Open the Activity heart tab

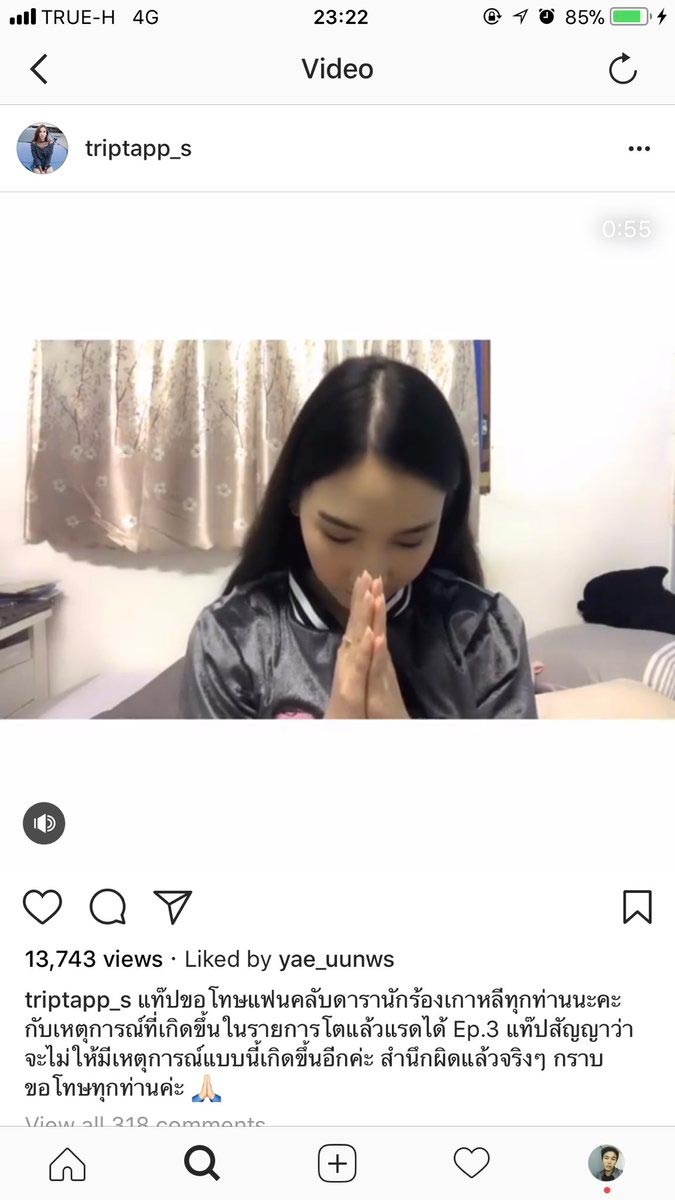pyautogui.click(x=471, y=1163)
